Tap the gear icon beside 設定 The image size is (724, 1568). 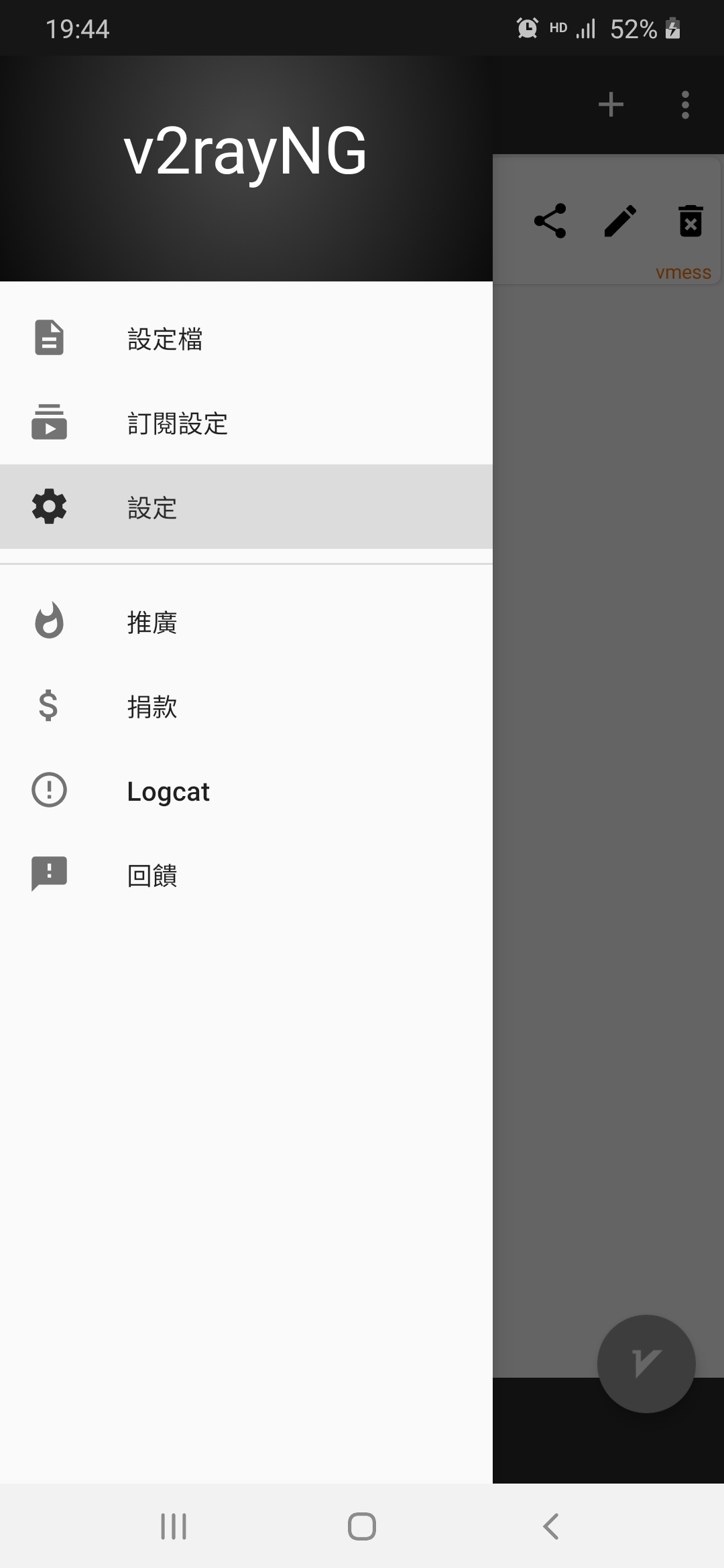[x=50, y=507]
